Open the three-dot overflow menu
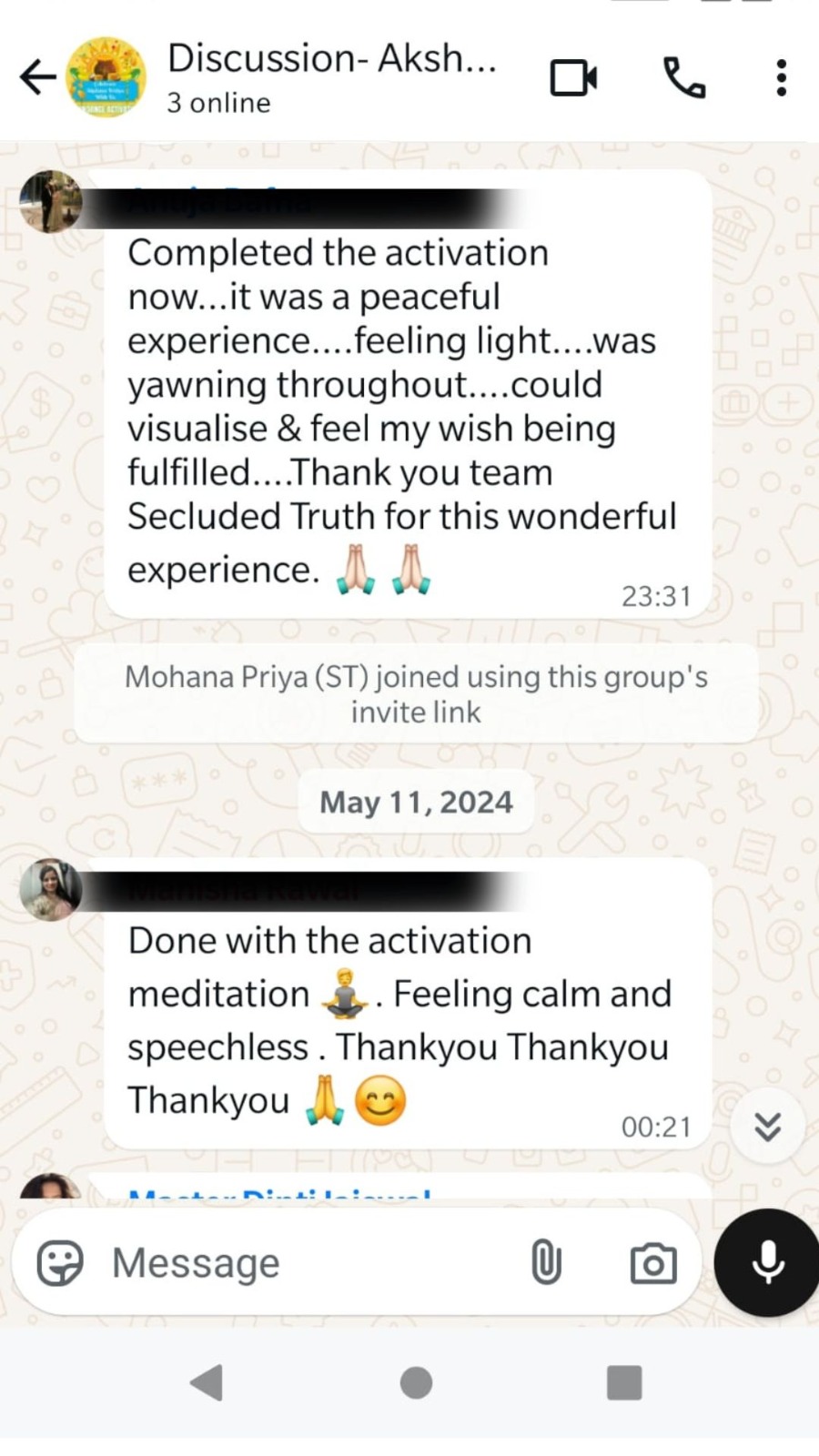This screenshot has height=1456, width=819. click(x=781, y=77)
